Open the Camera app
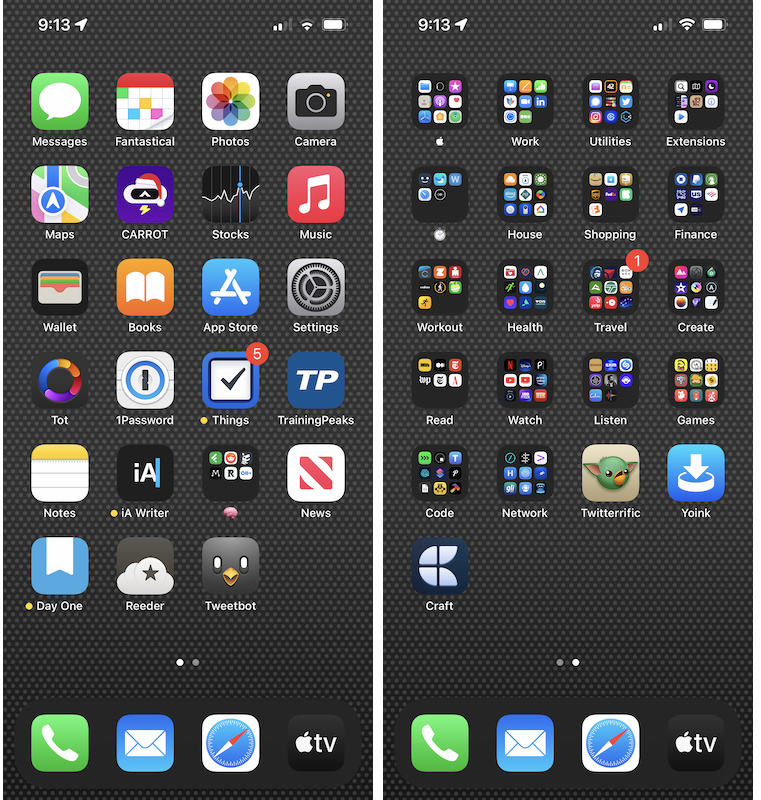 tap(316, 101)
